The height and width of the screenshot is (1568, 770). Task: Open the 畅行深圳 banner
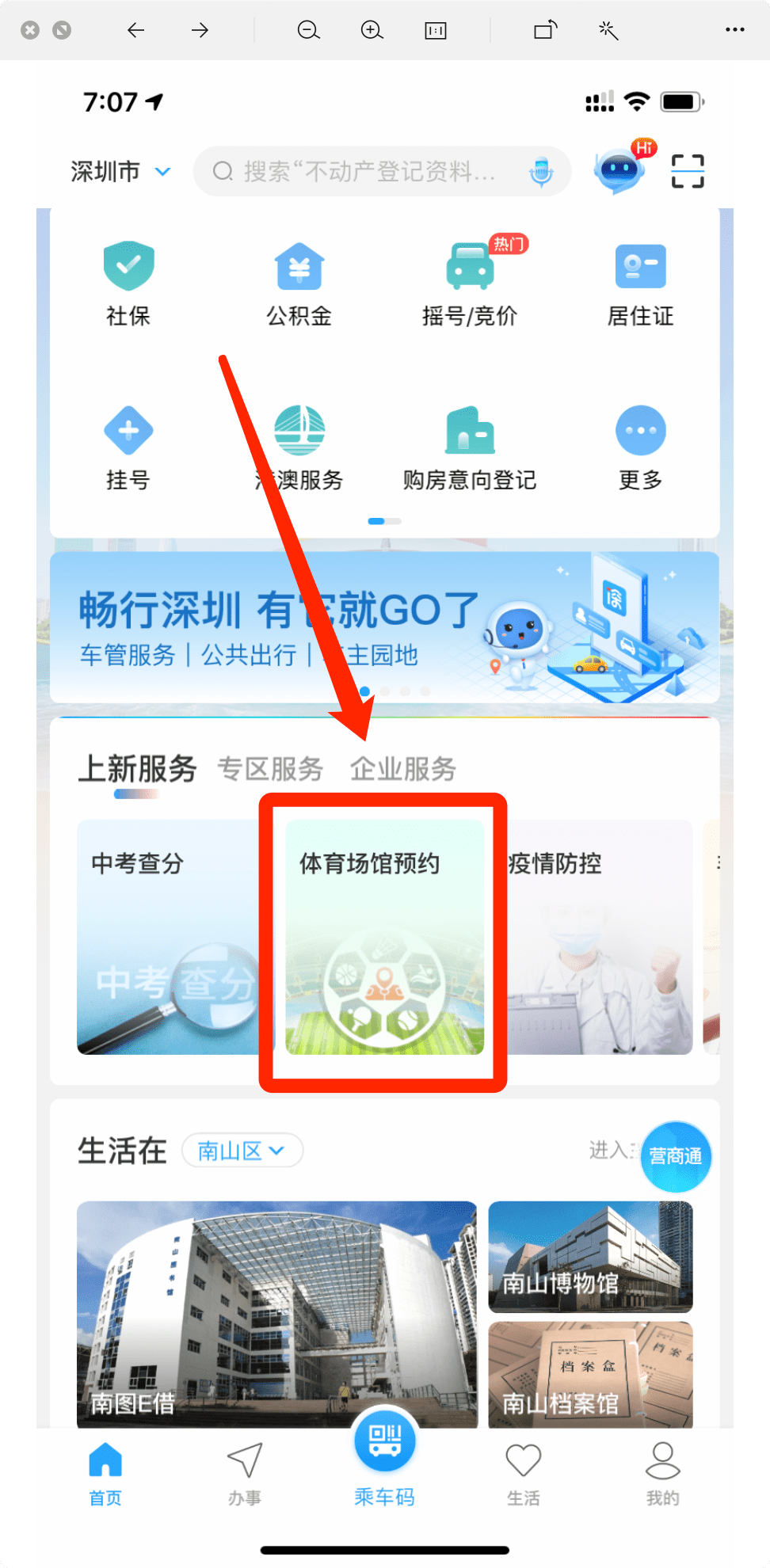pyautogui.click(x=384, y=627)
